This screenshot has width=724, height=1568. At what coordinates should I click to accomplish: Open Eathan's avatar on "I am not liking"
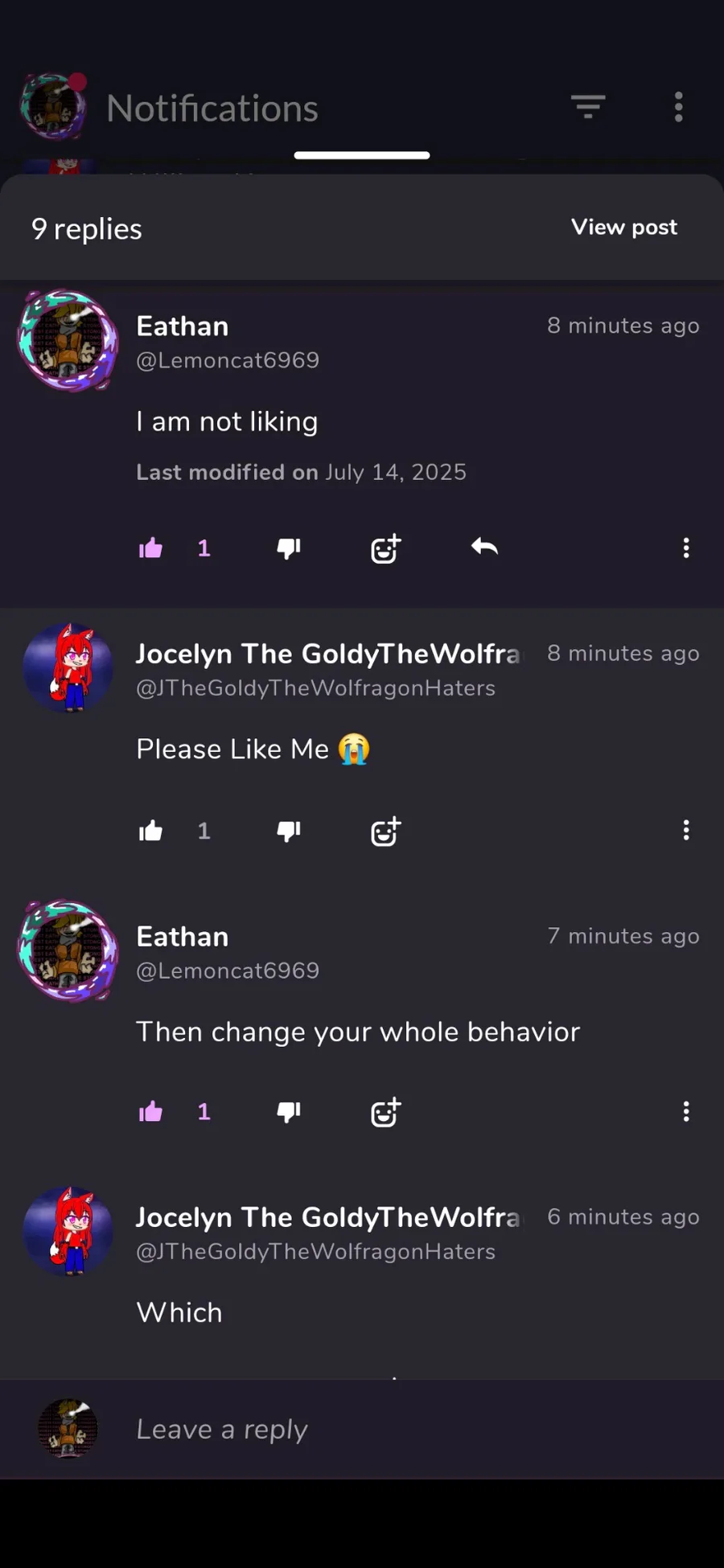coord(68,341)
